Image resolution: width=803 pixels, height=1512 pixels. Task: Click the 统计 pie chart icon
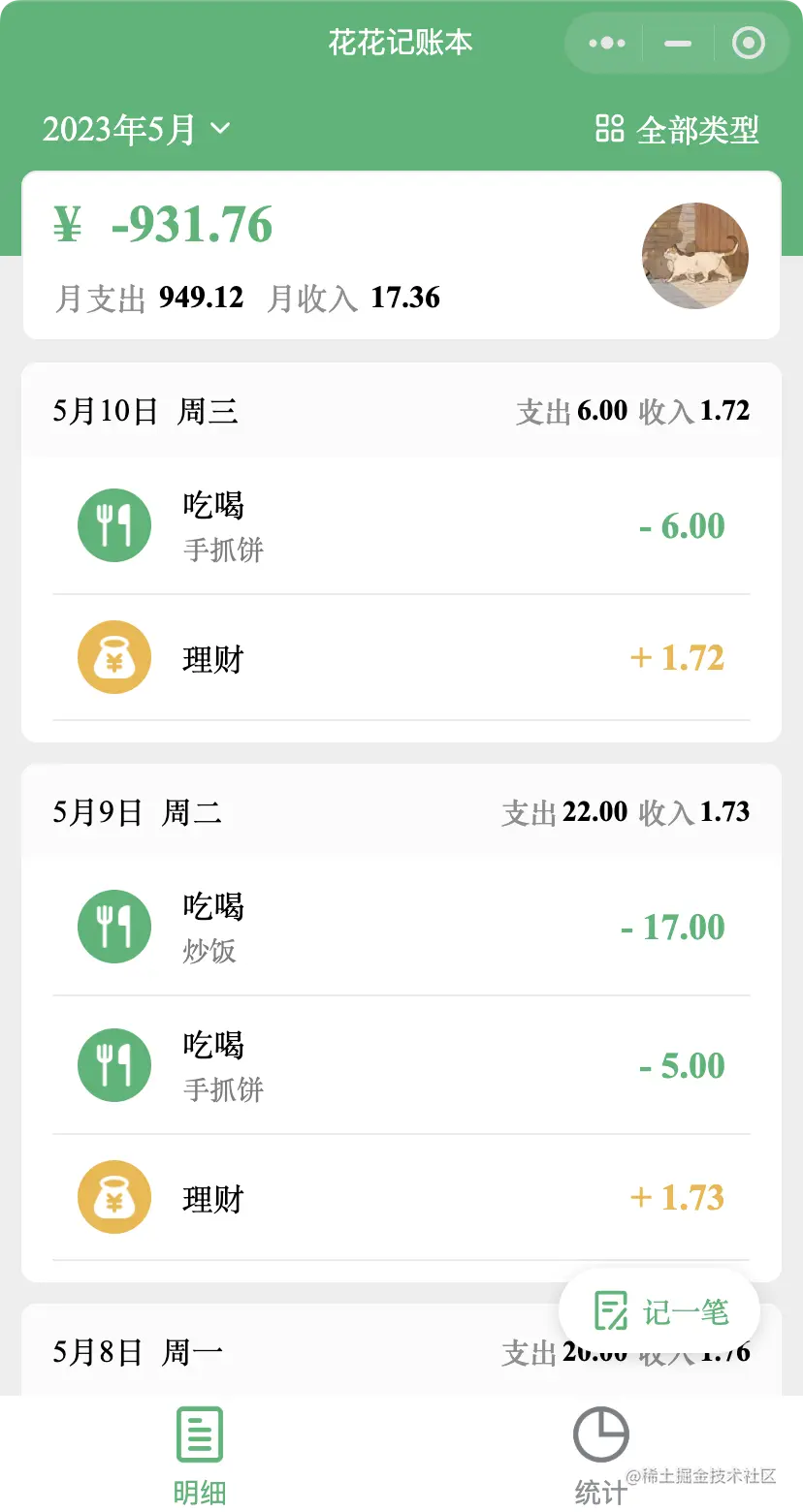click(x=600, y=1432)
